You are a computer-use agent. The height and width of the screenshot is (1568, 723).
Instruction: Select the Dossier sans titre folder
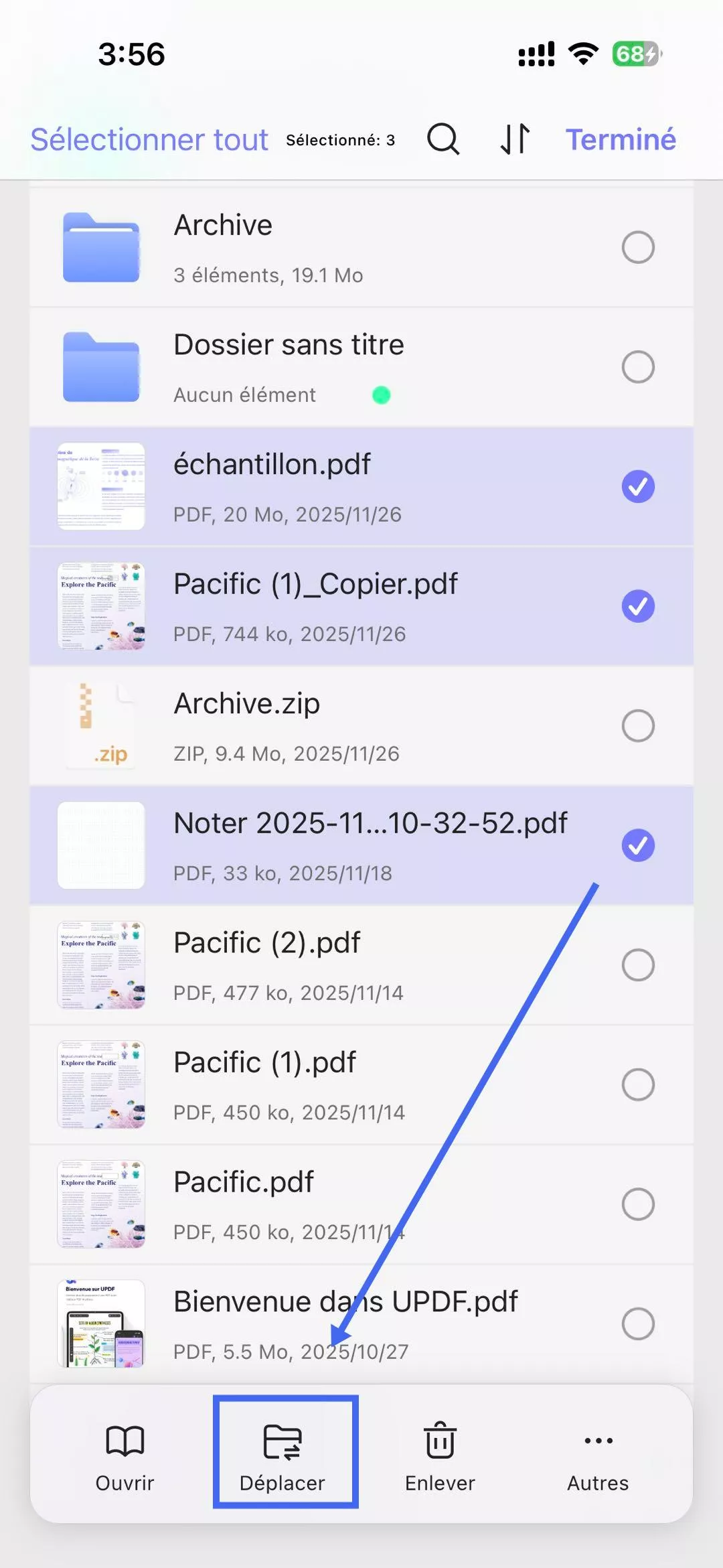point(637,367)
